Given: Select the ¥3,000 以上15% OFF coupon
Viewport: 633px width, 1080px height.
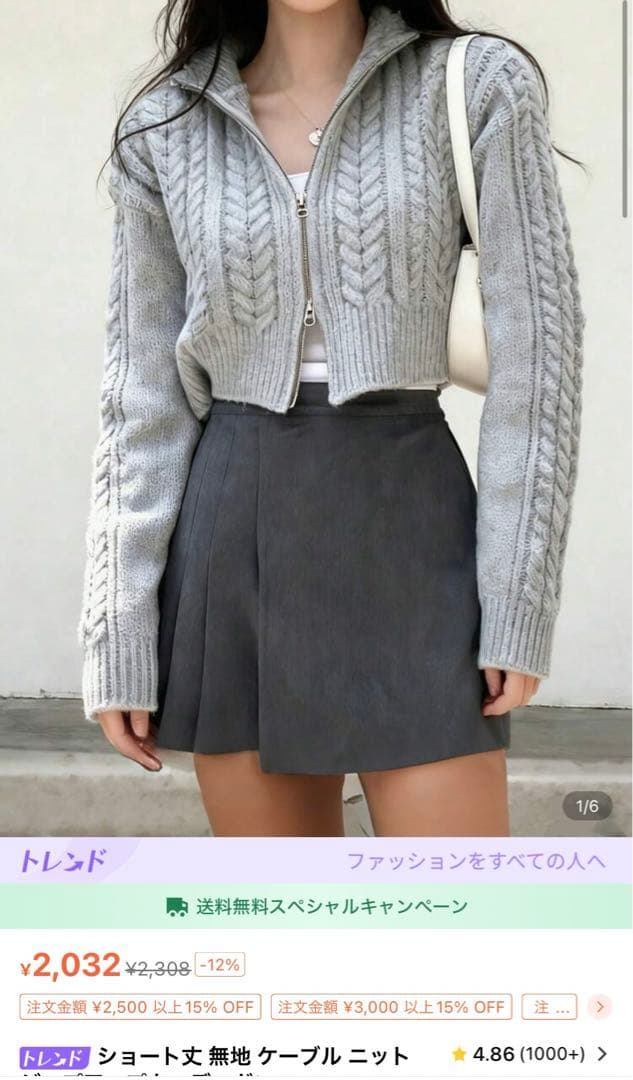Looking at the screenshot, I should pyautogui.click(x=391, y=1006).
